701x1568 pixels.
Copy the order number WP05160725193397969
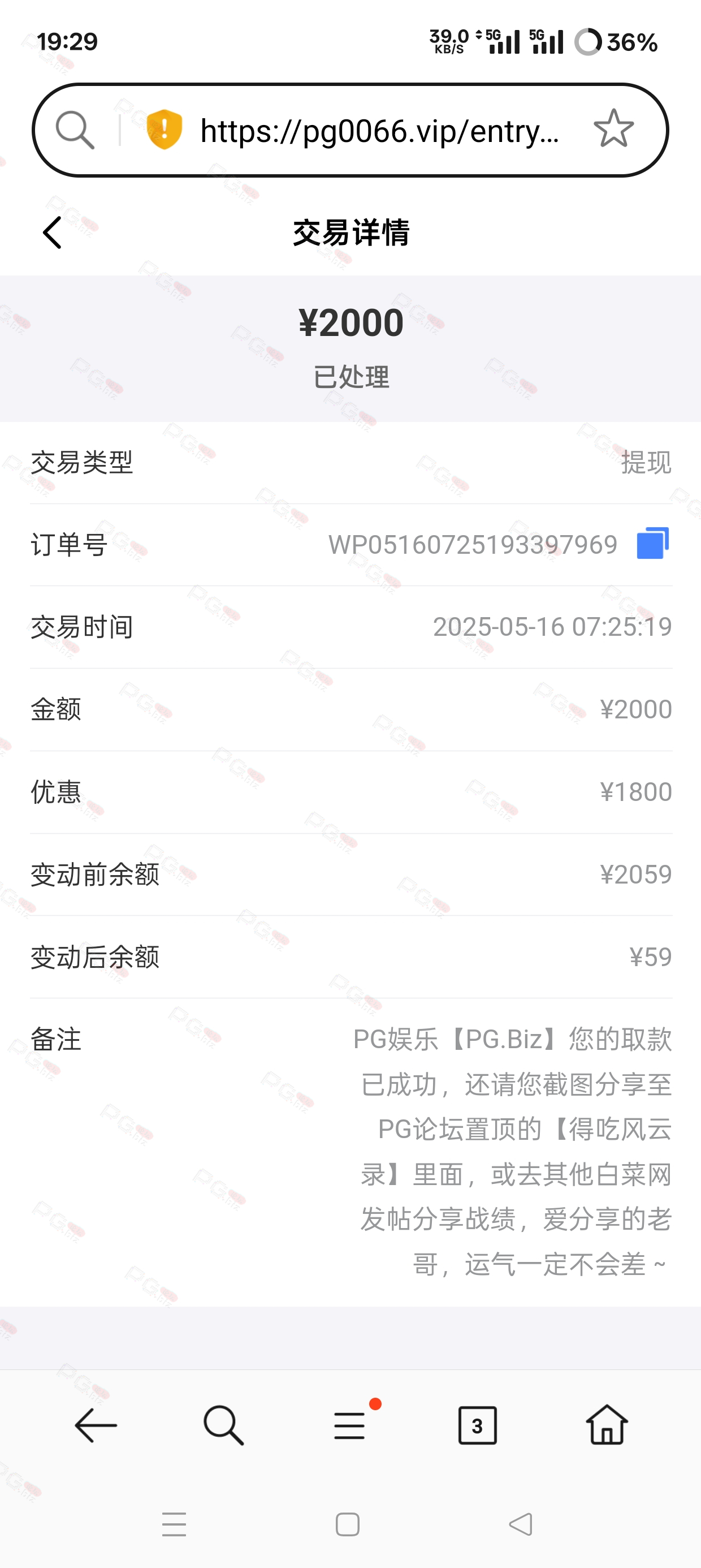point(653,543)
